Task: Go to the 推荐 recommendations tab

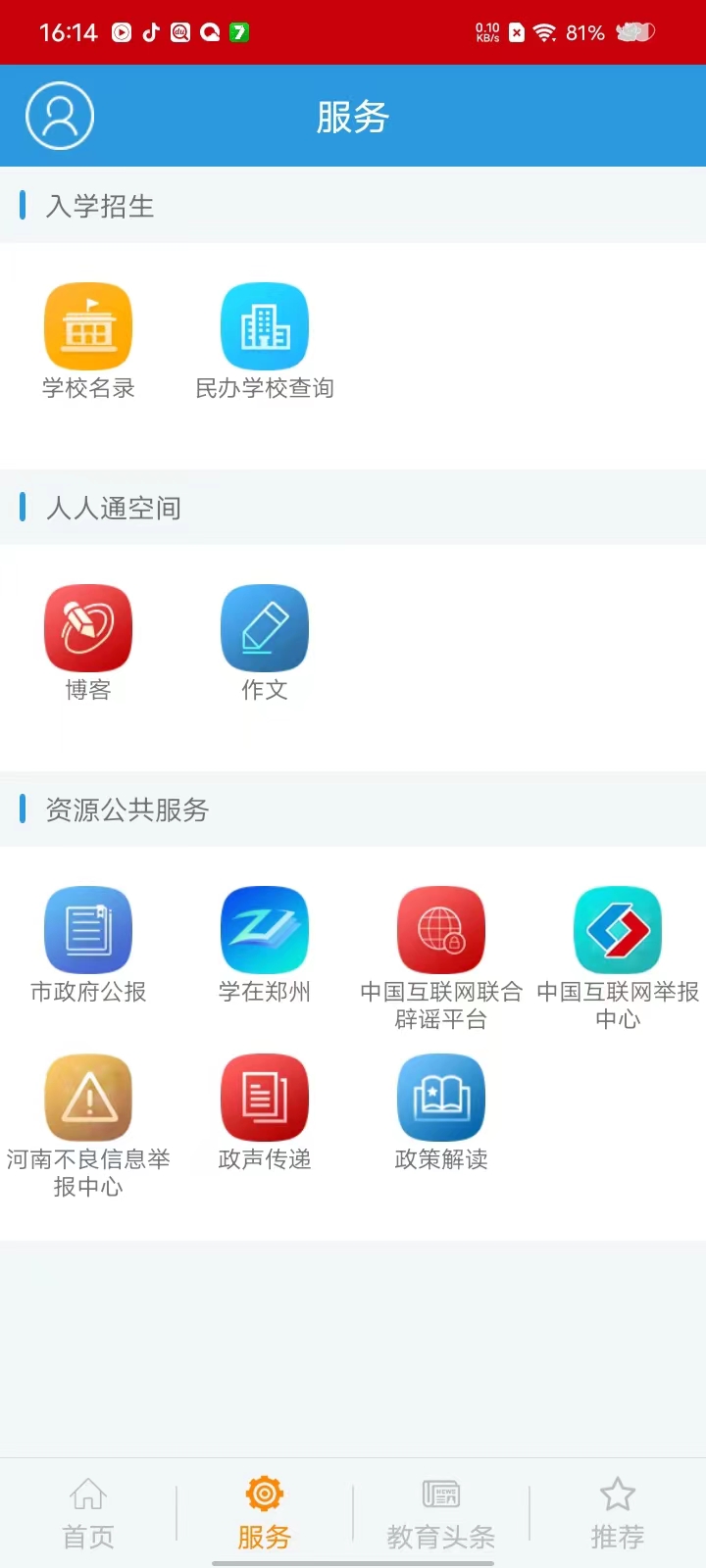Action: [x=618, y=1513]
